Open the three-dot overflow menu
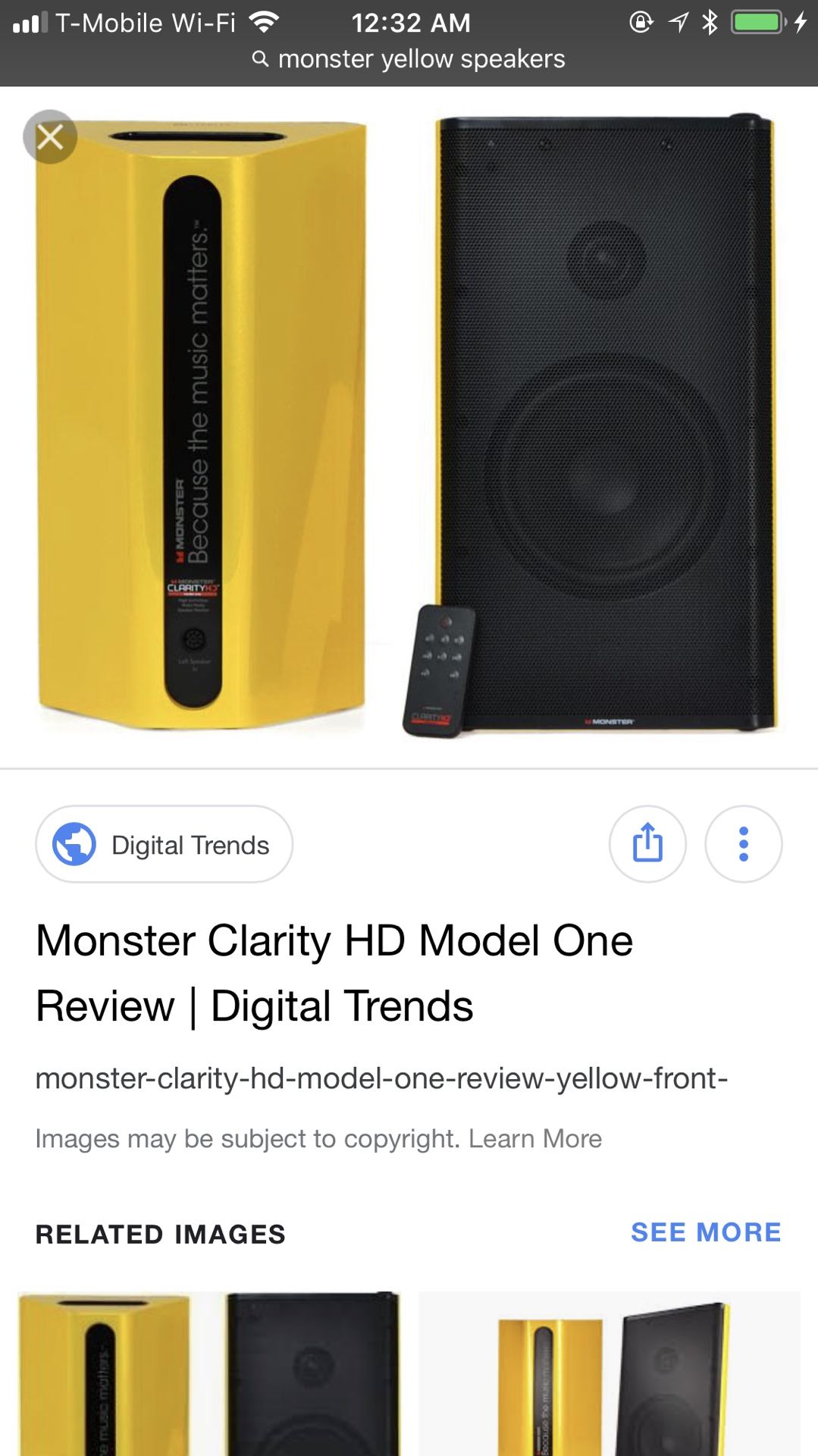The height and width of the screenshot is (1456, 818). 743,844
